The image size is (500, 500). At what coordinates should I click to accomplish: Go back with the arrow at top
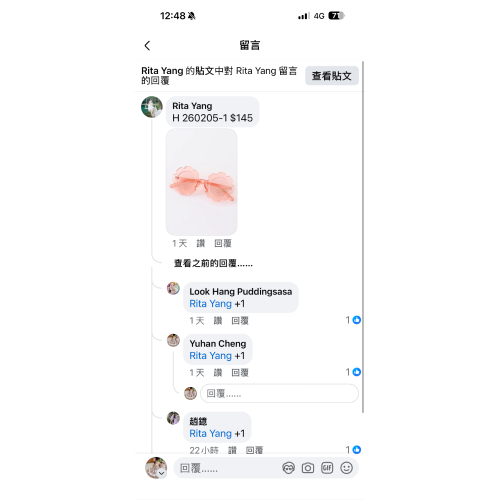pos(147,46)
